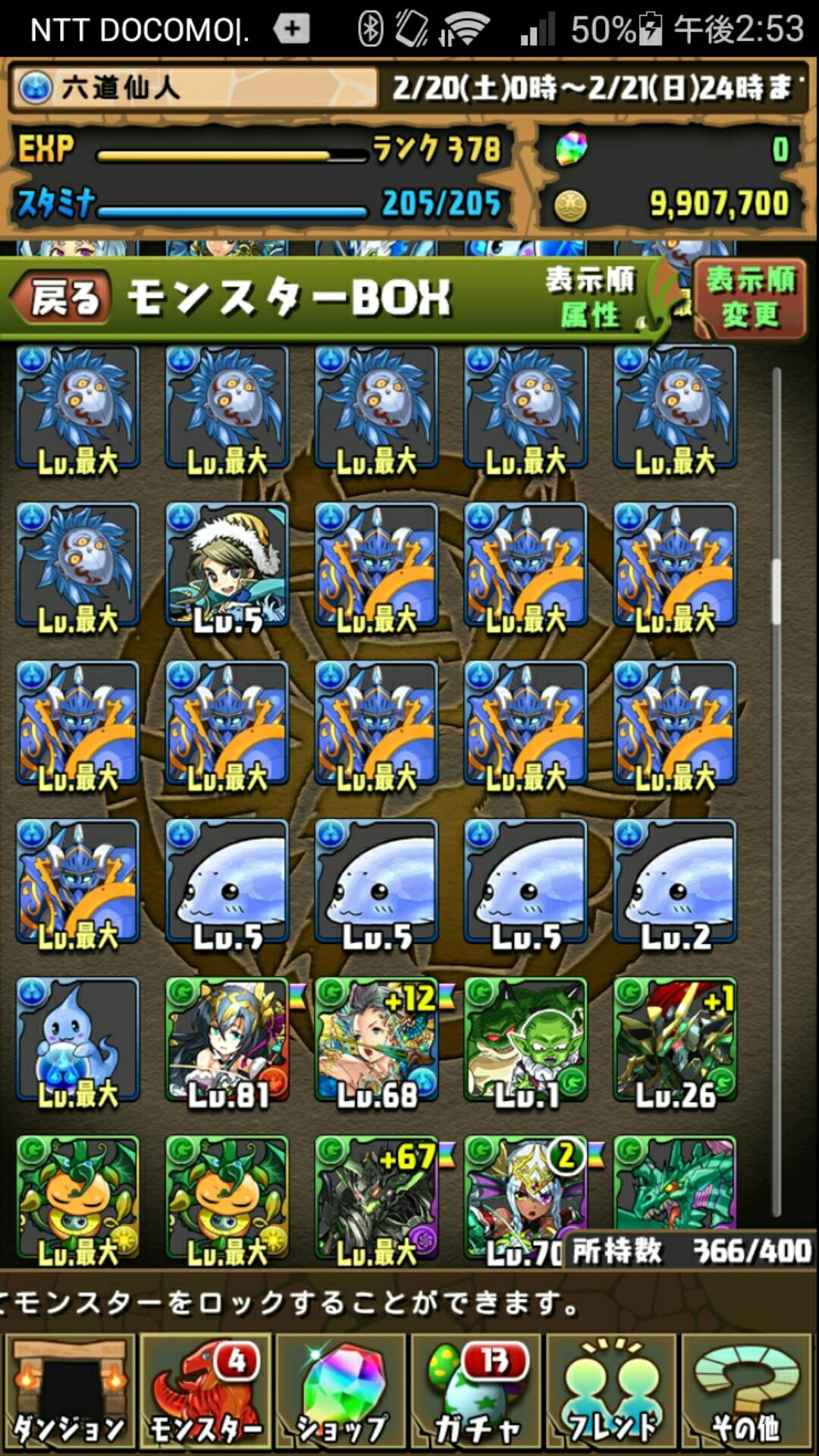This screenshot has height=1456, width=819.
Task: Open 表示順変更 sort order button
Action: [x=749, y=298]
